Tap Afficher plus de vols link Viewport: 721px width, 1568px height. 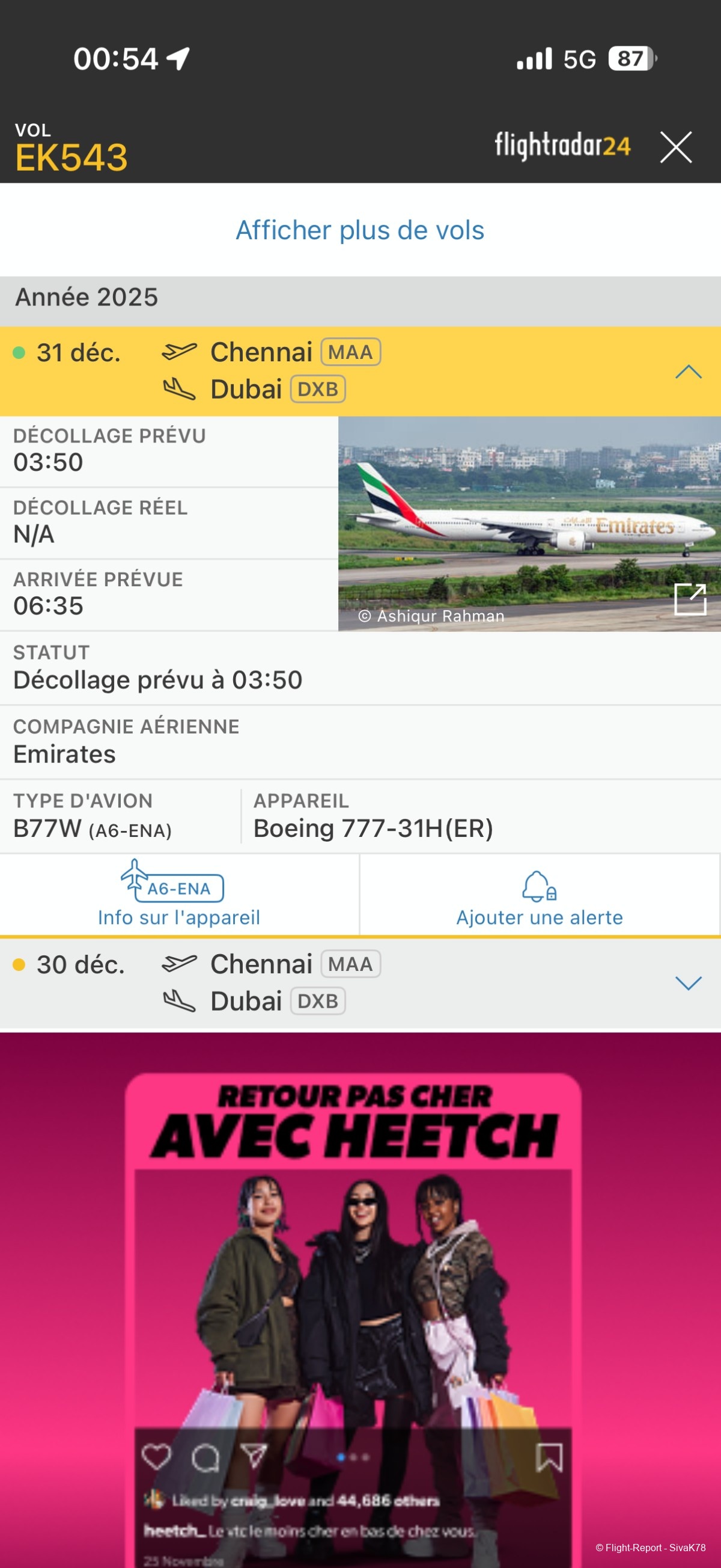tap(359, 231)
